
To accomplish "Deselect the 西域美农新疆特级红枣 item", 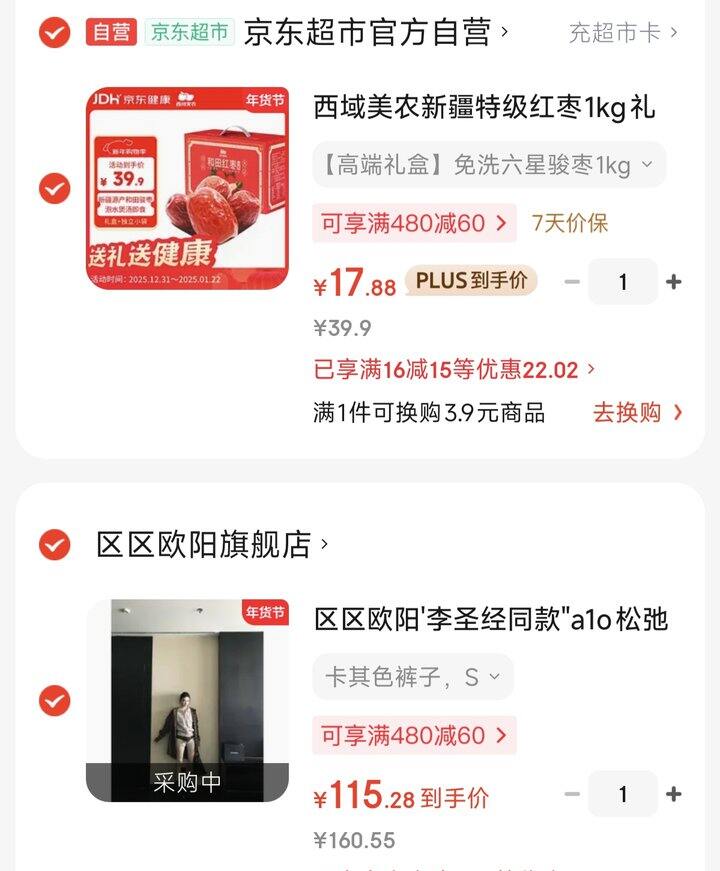I will 54,188.
